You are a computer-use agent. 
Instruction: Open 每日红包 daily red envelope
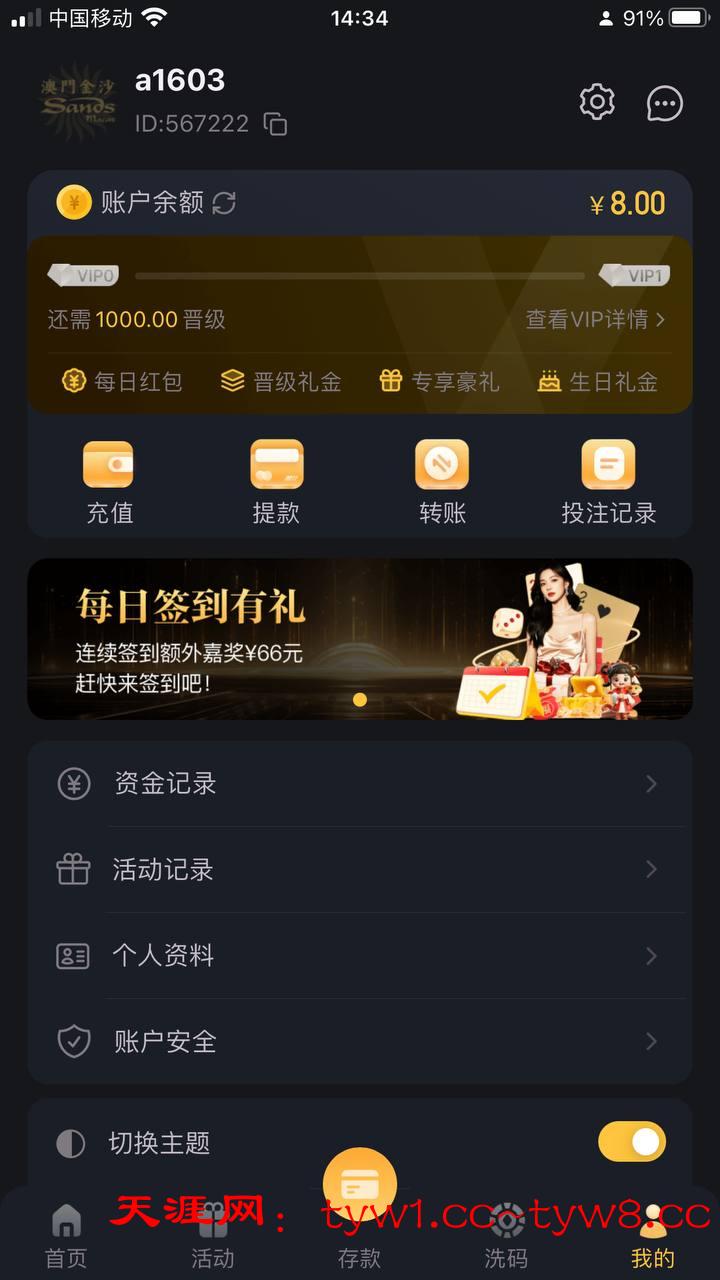tap(122, 381)
